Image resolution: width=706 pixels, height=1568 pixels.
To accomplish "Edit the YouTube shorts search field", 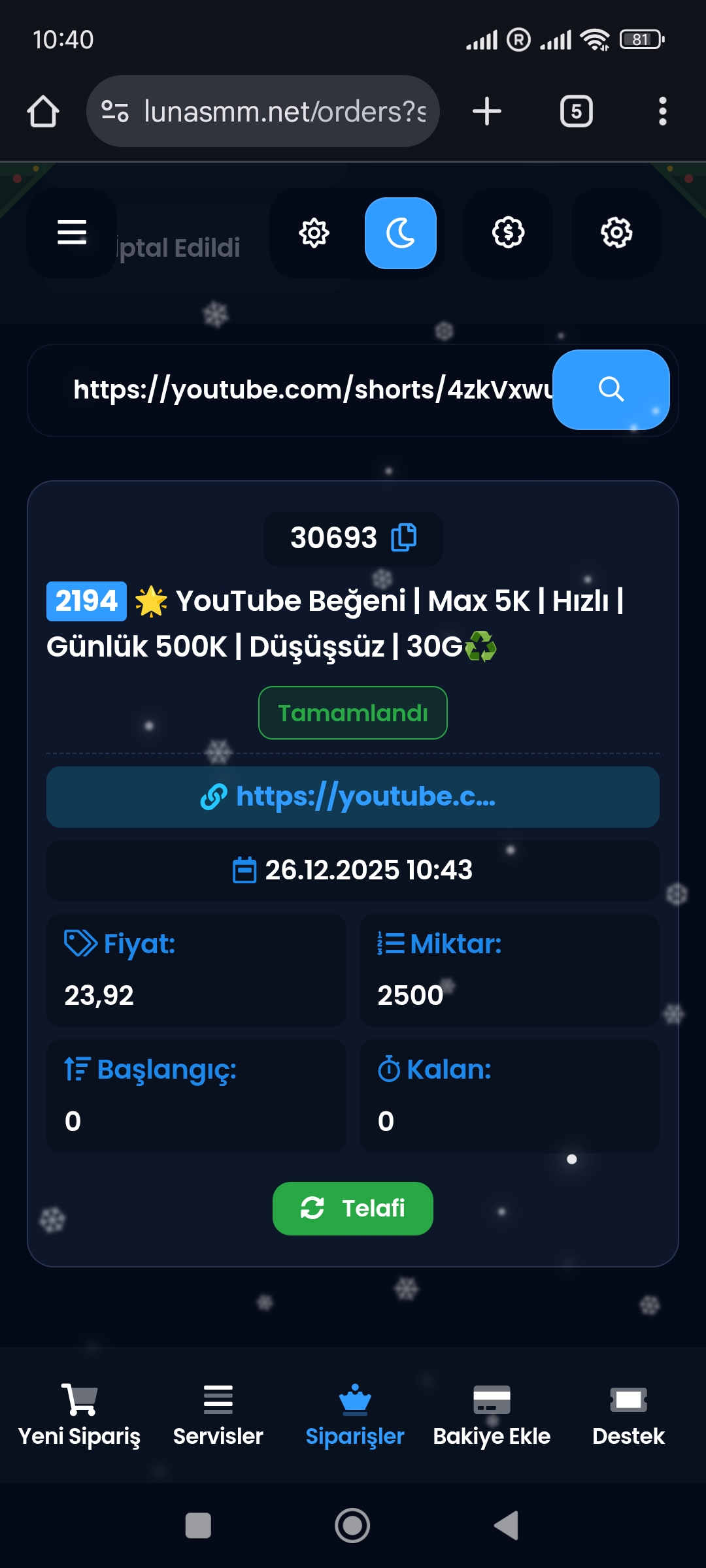I will click(x=312, y=389).
